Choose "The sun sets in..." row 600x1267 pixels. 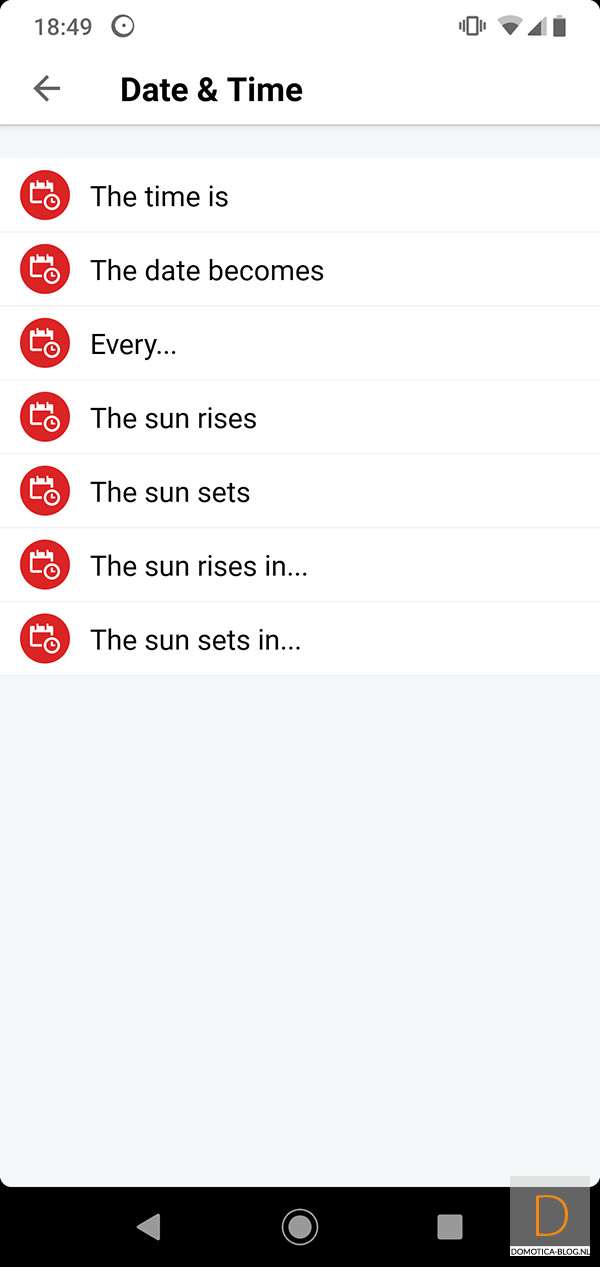pos(195,640)
